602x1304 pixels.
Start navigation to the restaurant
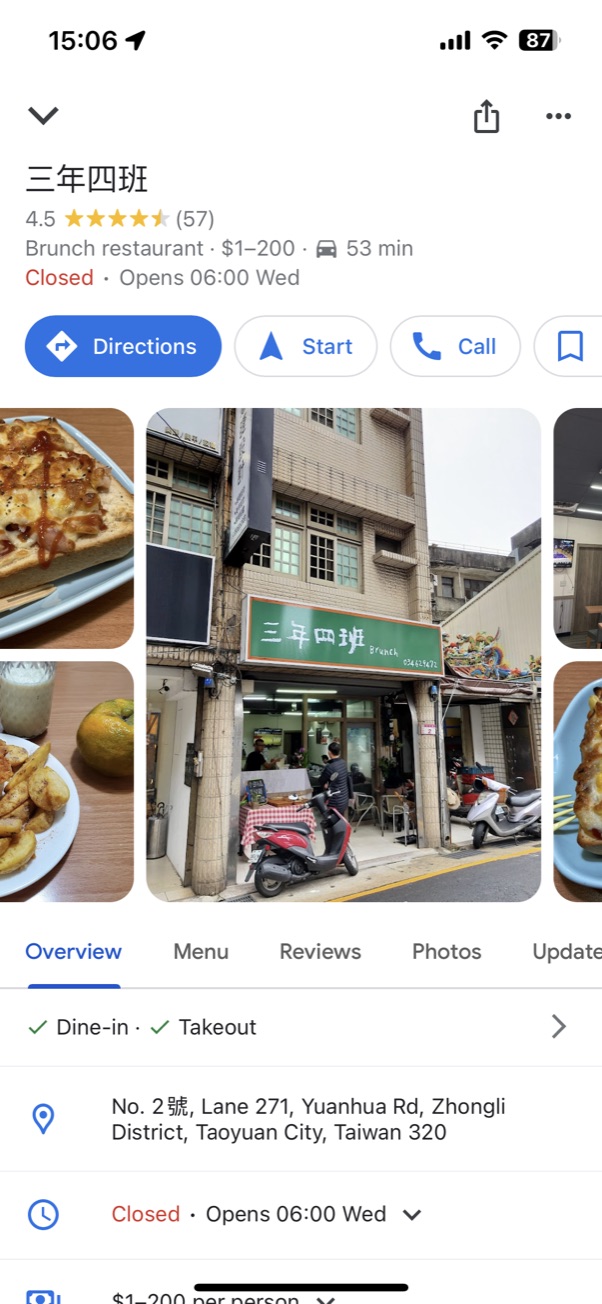305,346
